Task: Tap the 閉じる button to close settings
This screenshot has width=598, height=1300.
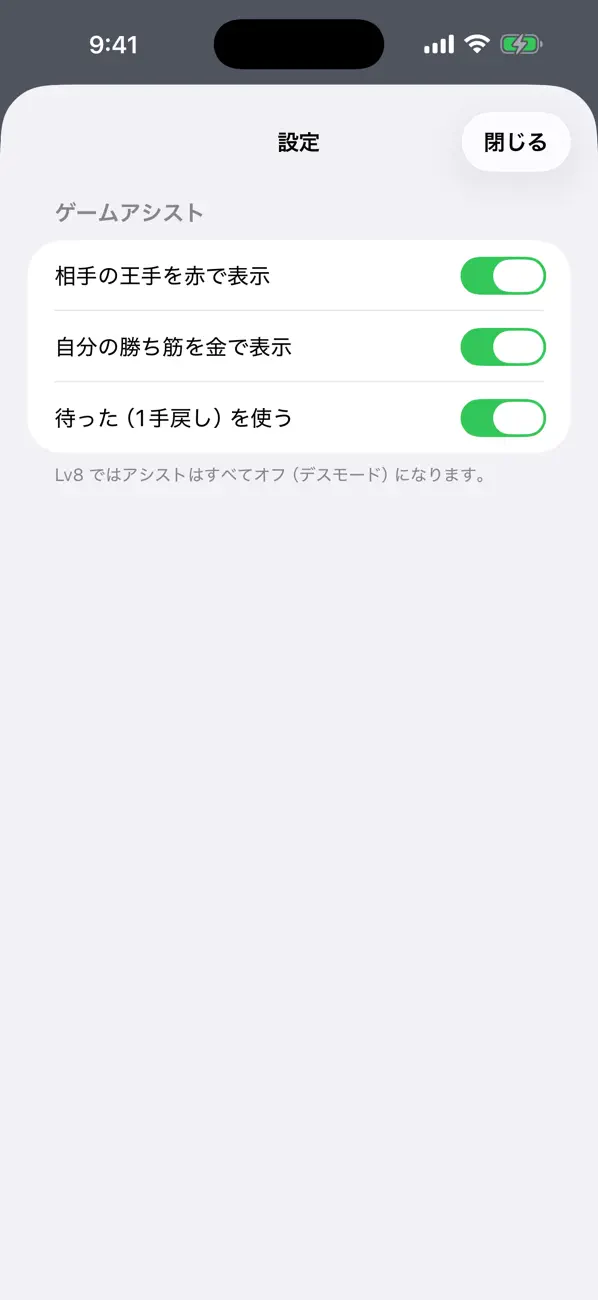Action: coord(516,142)
